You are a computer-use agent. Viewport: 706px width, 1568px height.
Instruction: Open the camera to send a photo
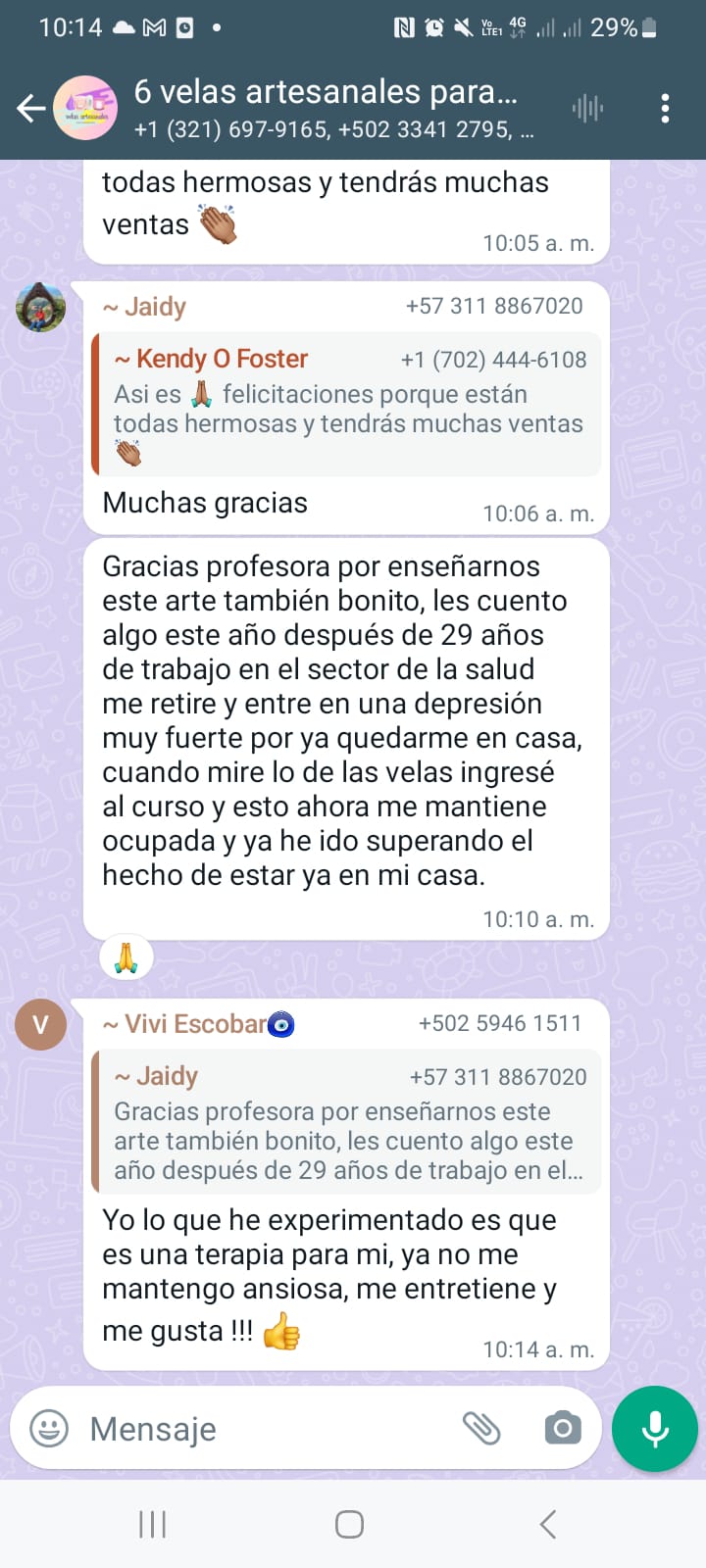coord(563,1429)
